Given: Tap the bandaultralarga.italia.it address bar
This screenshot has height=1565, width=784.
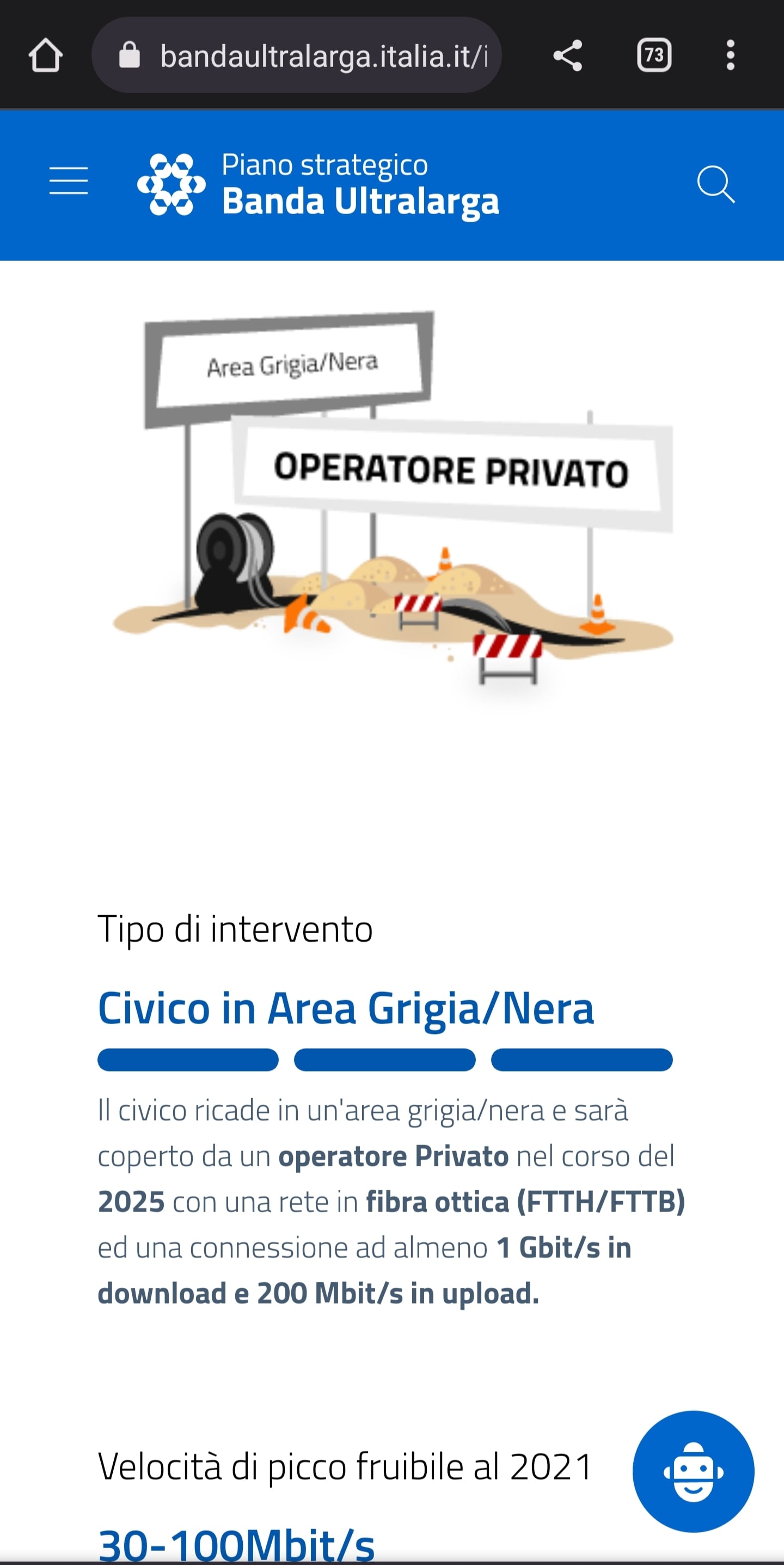Looking at the screenshot, I should (316, 55).
